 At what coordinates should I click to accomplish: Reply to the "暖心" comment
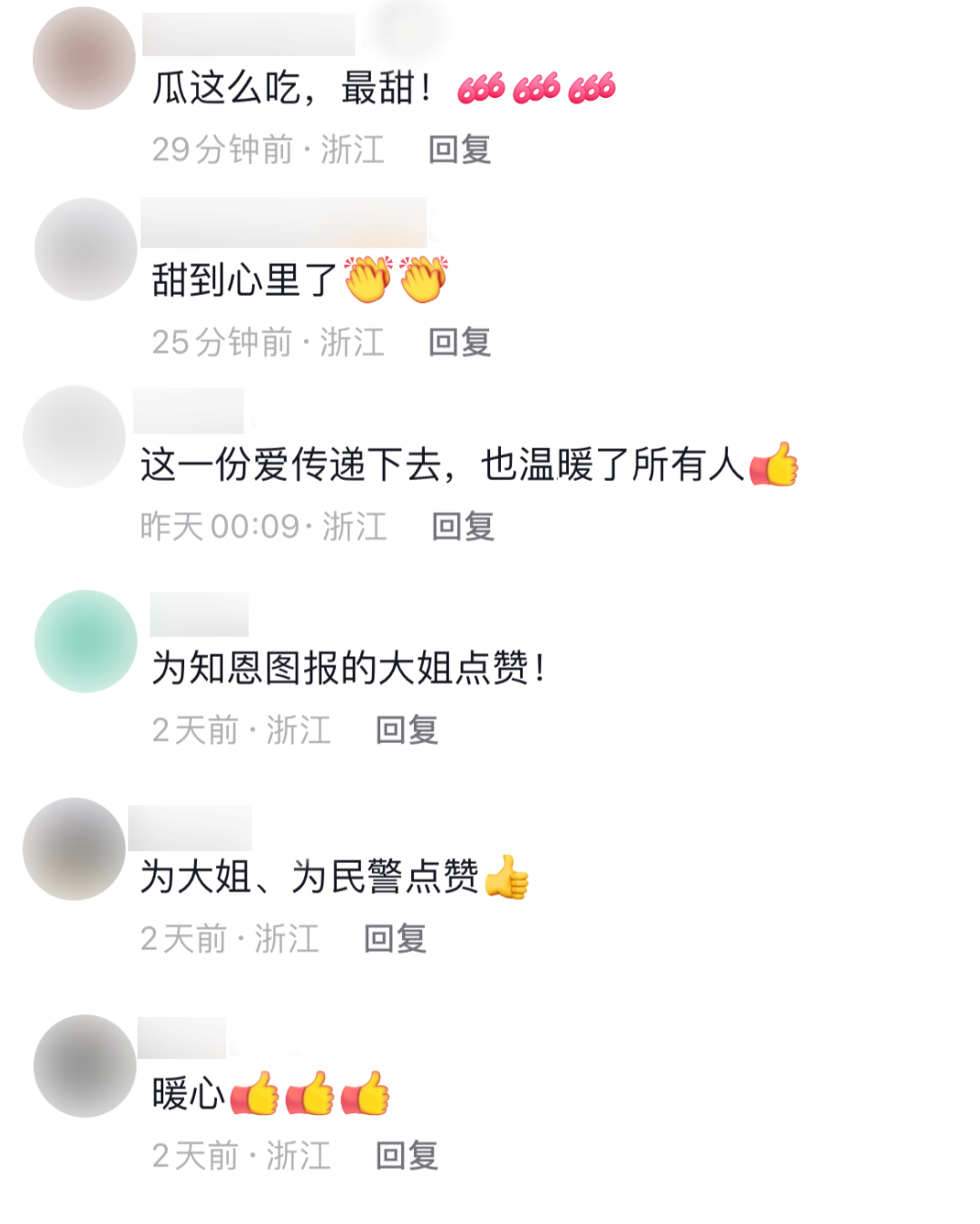click(x=407, y=1156)
